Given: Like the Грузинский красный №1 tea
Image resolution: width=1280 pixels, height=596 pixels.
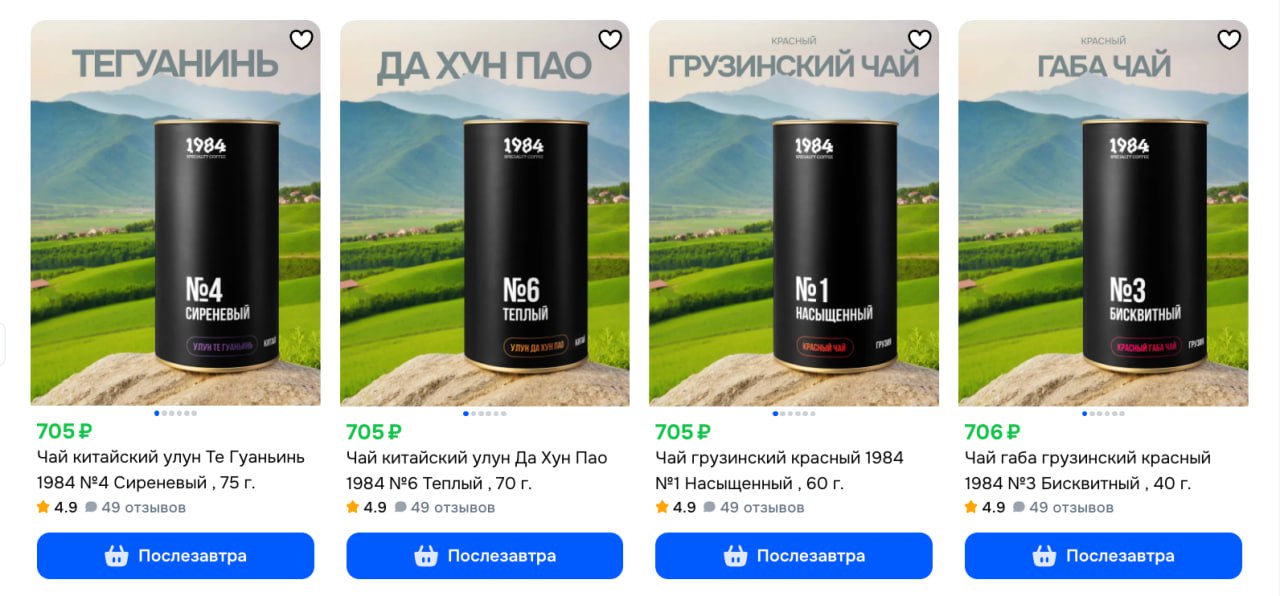Looking at the screenshot, I should point(919,40).
